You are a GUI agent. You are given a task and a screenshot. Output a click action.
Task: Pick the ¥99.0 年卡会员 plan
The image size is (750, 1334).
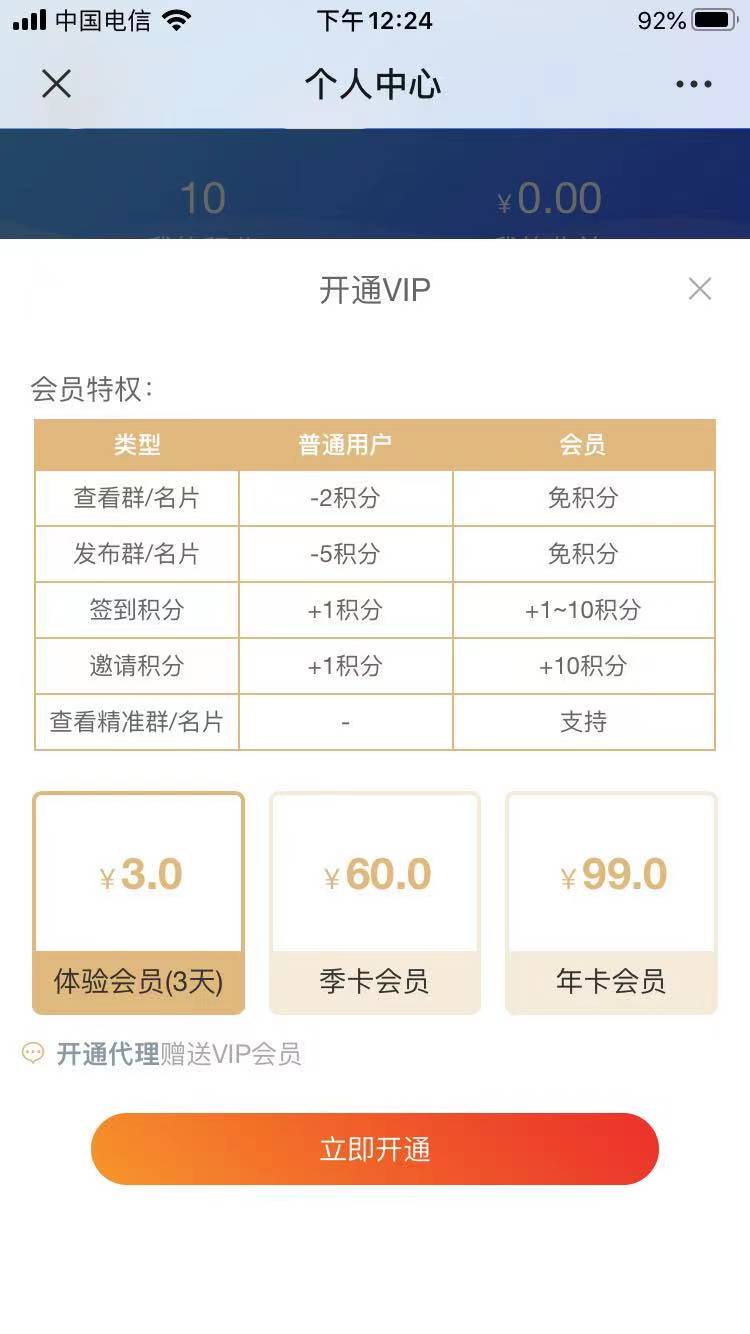click(x=611, y=903)
